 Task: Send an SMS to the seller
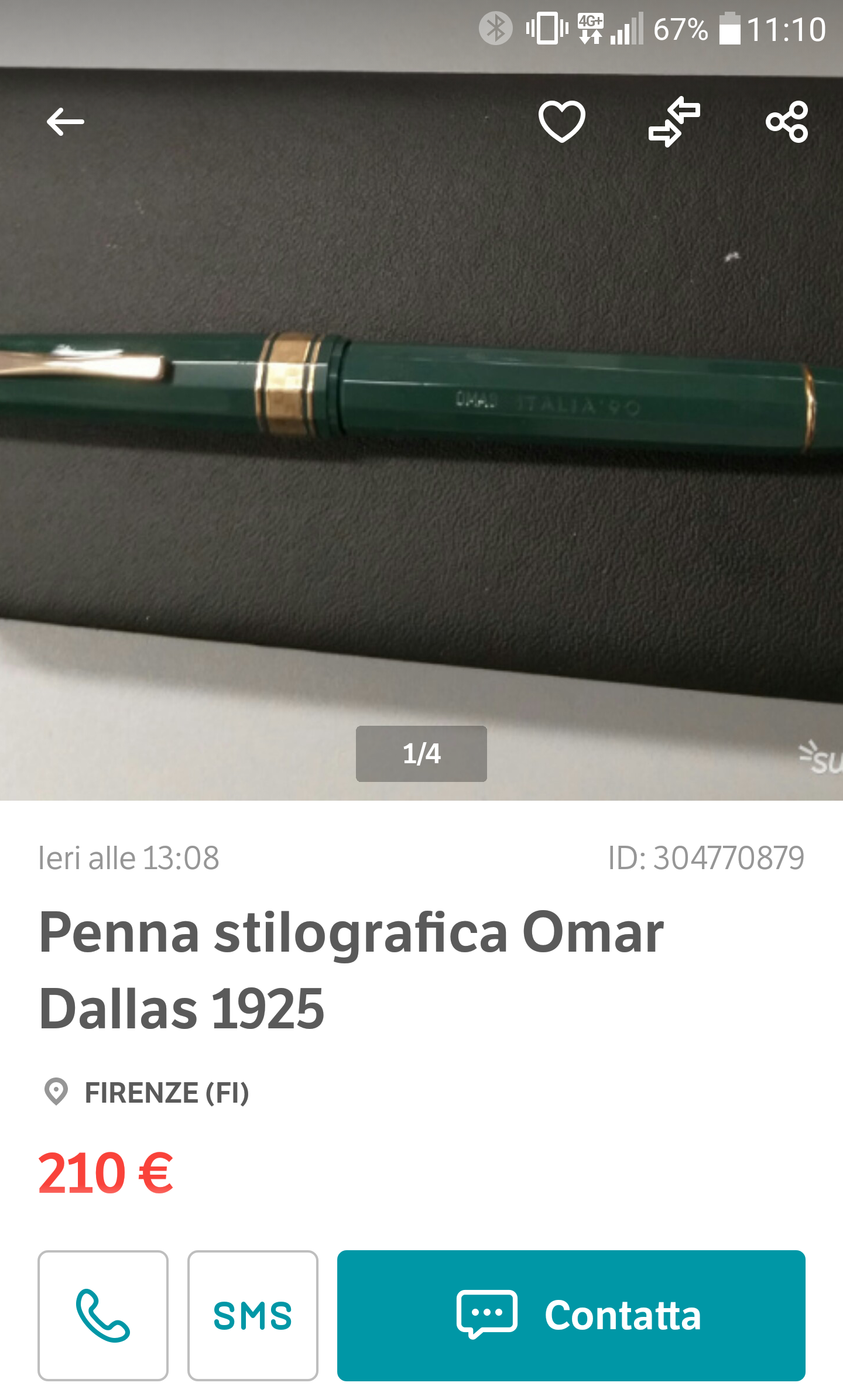[x=252, y=1315]
